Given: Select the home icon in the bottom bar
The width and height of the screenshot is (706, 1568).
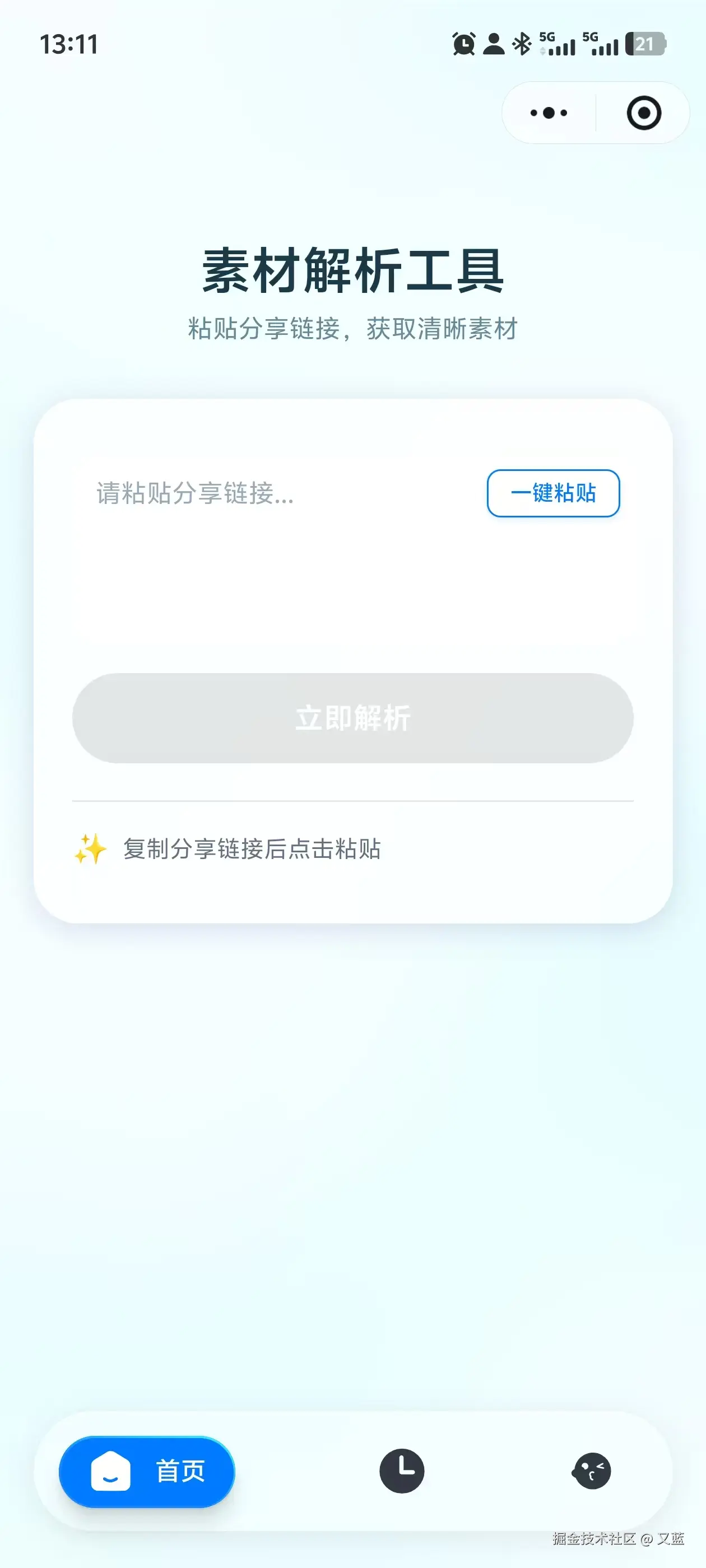Looking at the screenshot, I should point(113,1470).
